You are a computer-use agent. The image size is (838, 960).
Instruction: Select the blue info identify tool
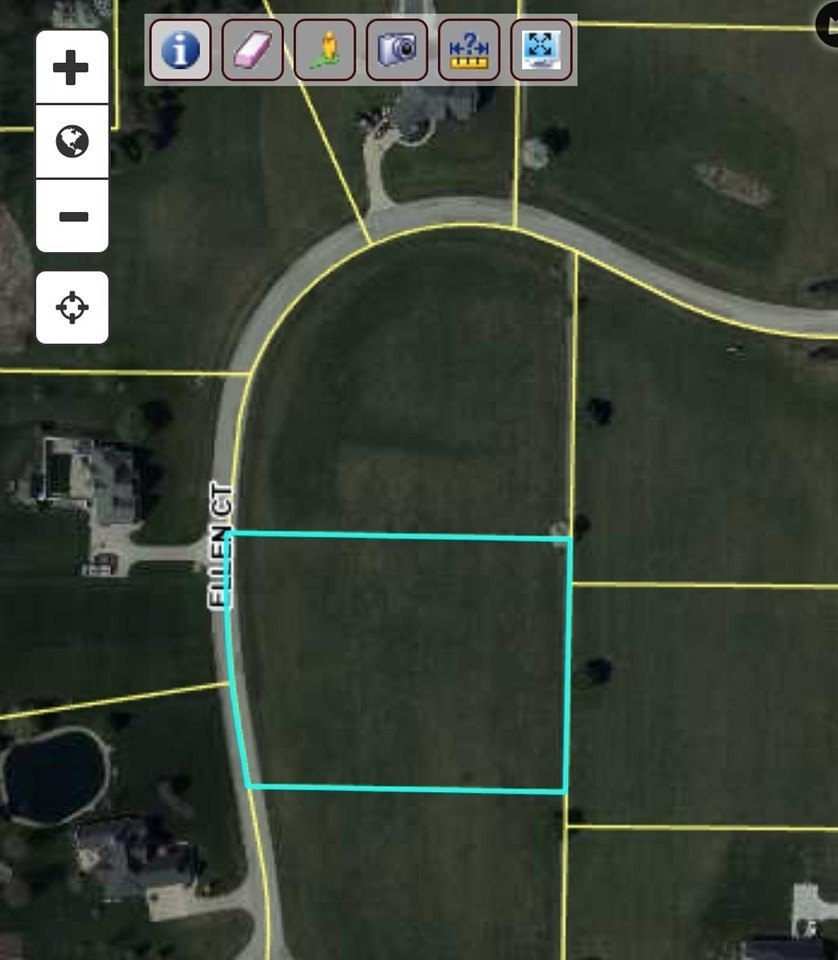coord(180,48)
